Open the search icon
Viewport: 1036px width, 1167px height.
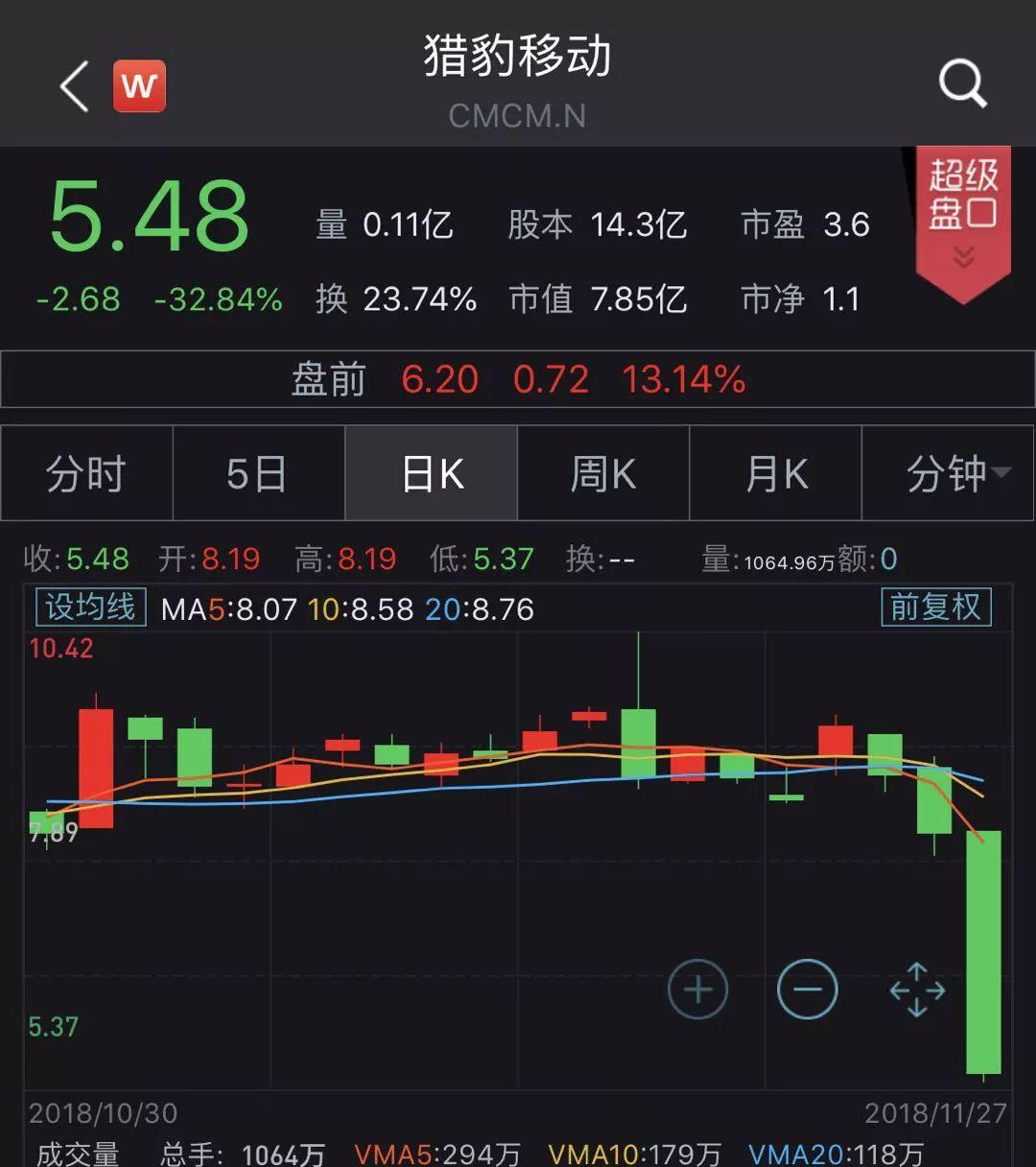point(962,84)
